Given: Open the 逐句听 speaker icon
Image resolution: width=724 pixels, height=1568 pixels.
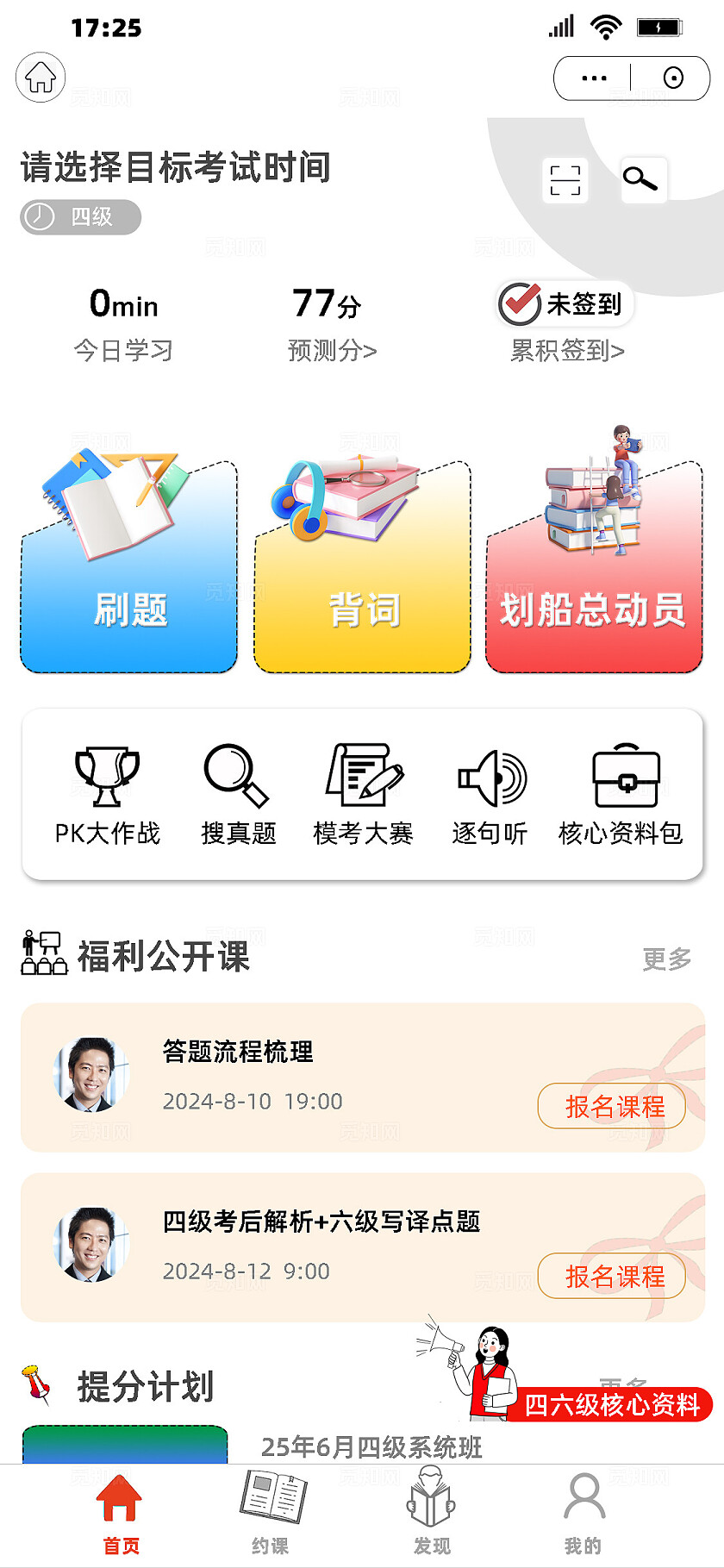Looking at the screenshot, I should (x=490, y=776).
